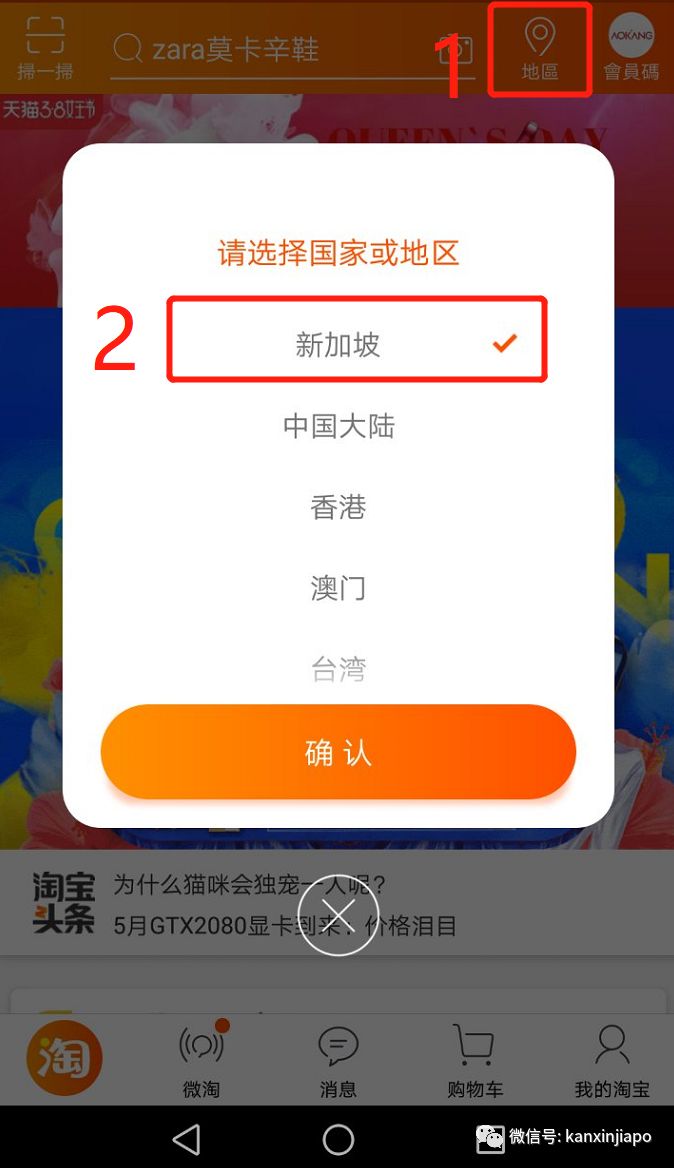Image resolution: width=674 pixels, height=1168 pixels.
Task: Open the 消息 messages tab
Action: click(338, 1062)
